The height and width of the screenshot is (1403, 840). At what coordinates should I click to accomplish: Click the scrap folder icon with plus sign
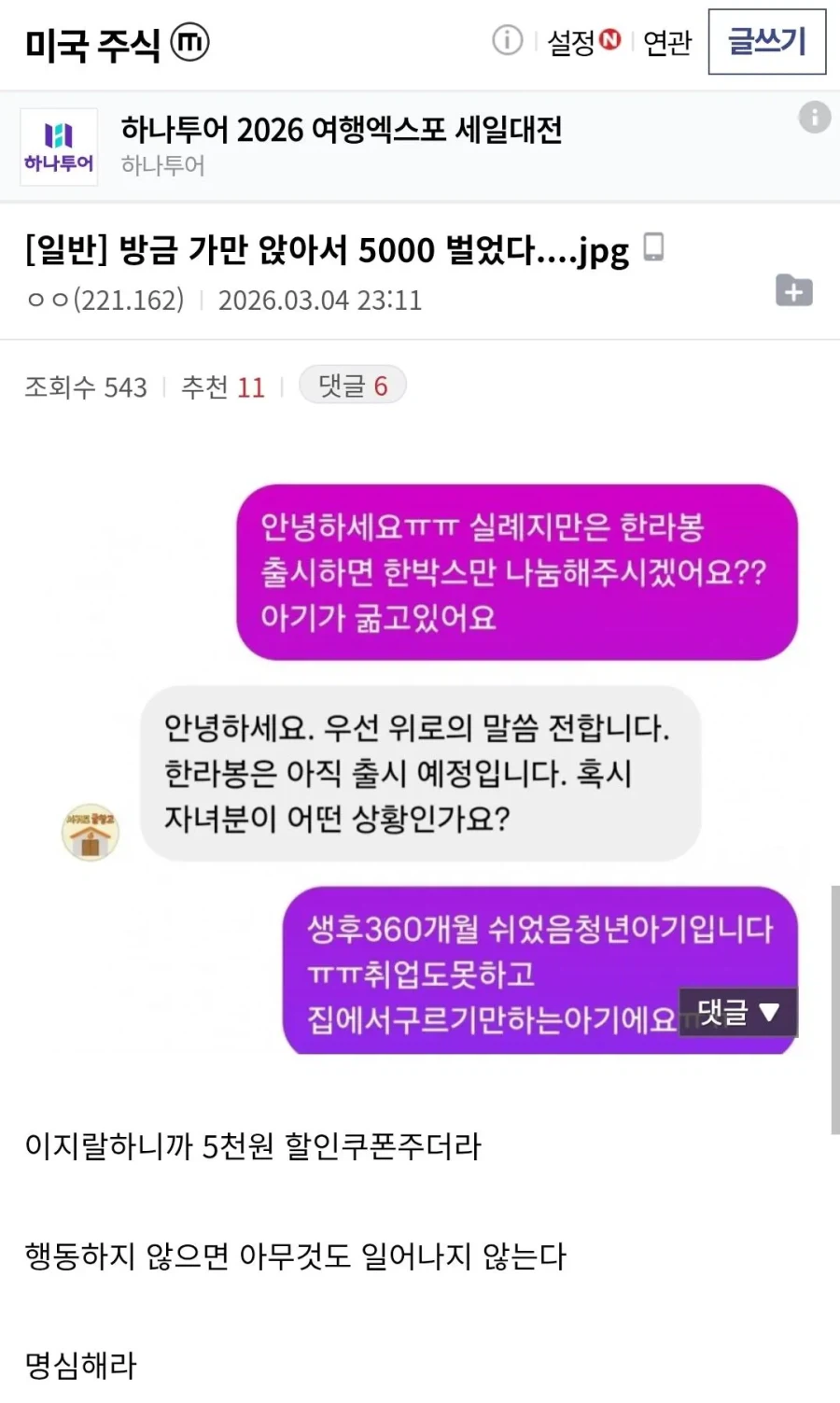click(x=795, y=291)
